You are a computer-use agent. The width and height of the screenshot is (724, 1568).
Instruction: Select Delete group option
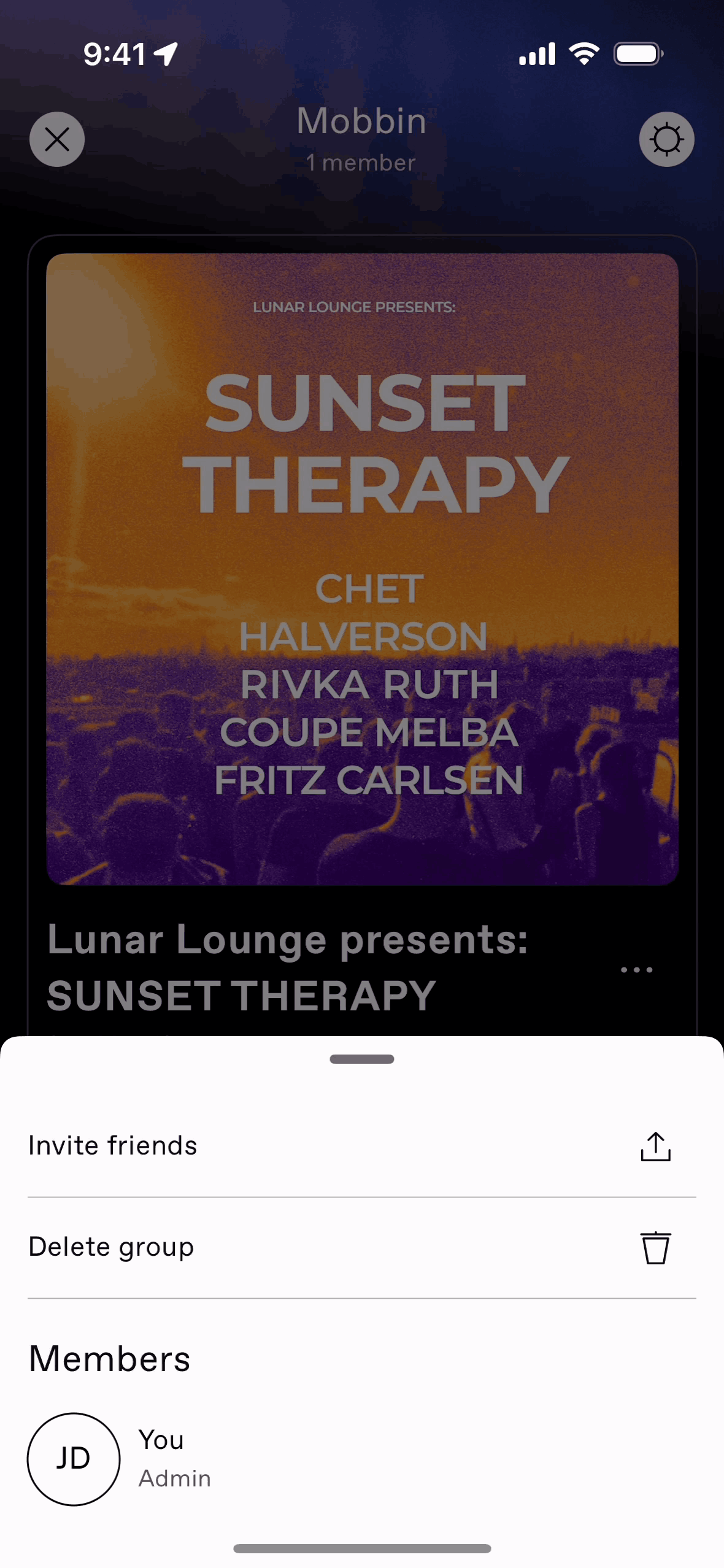pyautogui.click(x=362, y=1248)
